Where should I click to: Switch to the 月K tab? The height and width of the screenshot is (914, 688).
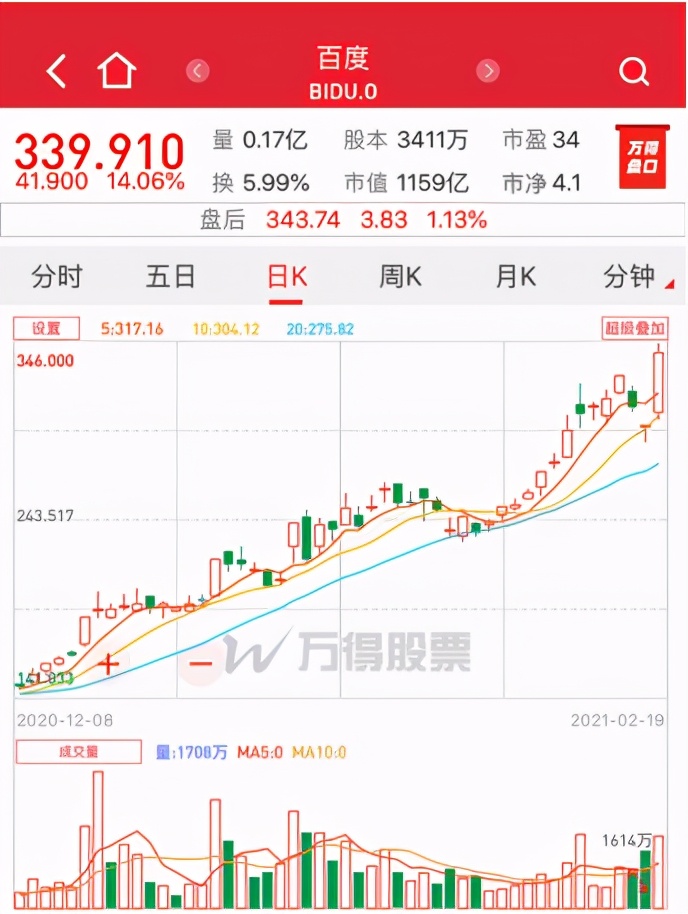(516, 276)
